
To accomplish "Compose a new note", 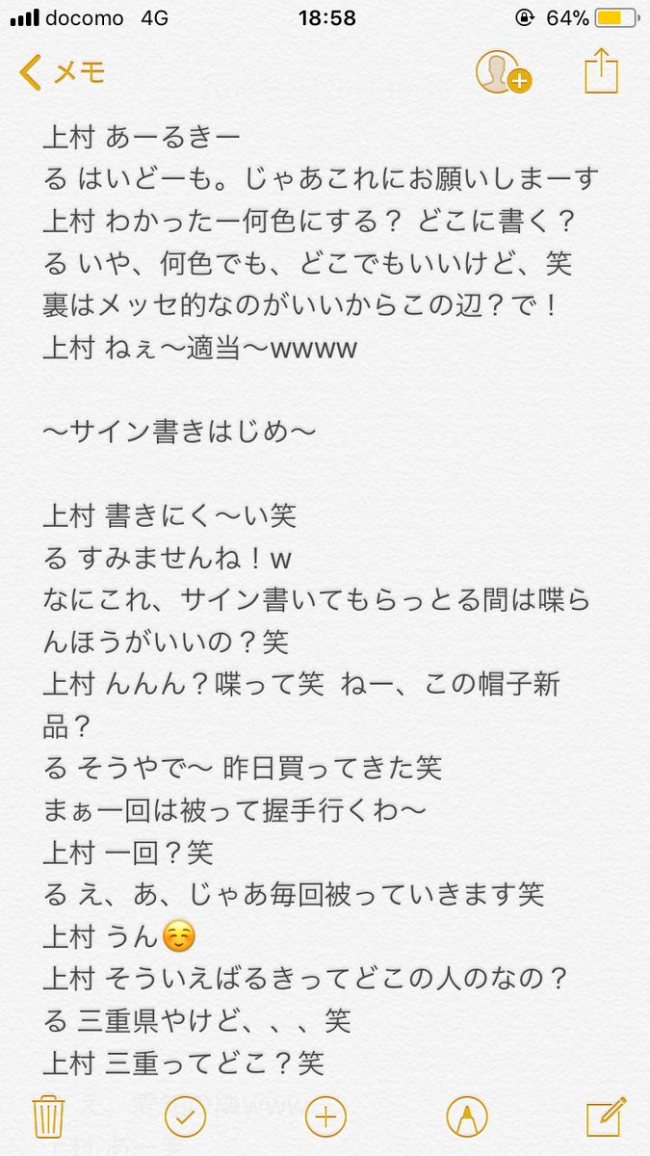I will [x=606, y=1115].
